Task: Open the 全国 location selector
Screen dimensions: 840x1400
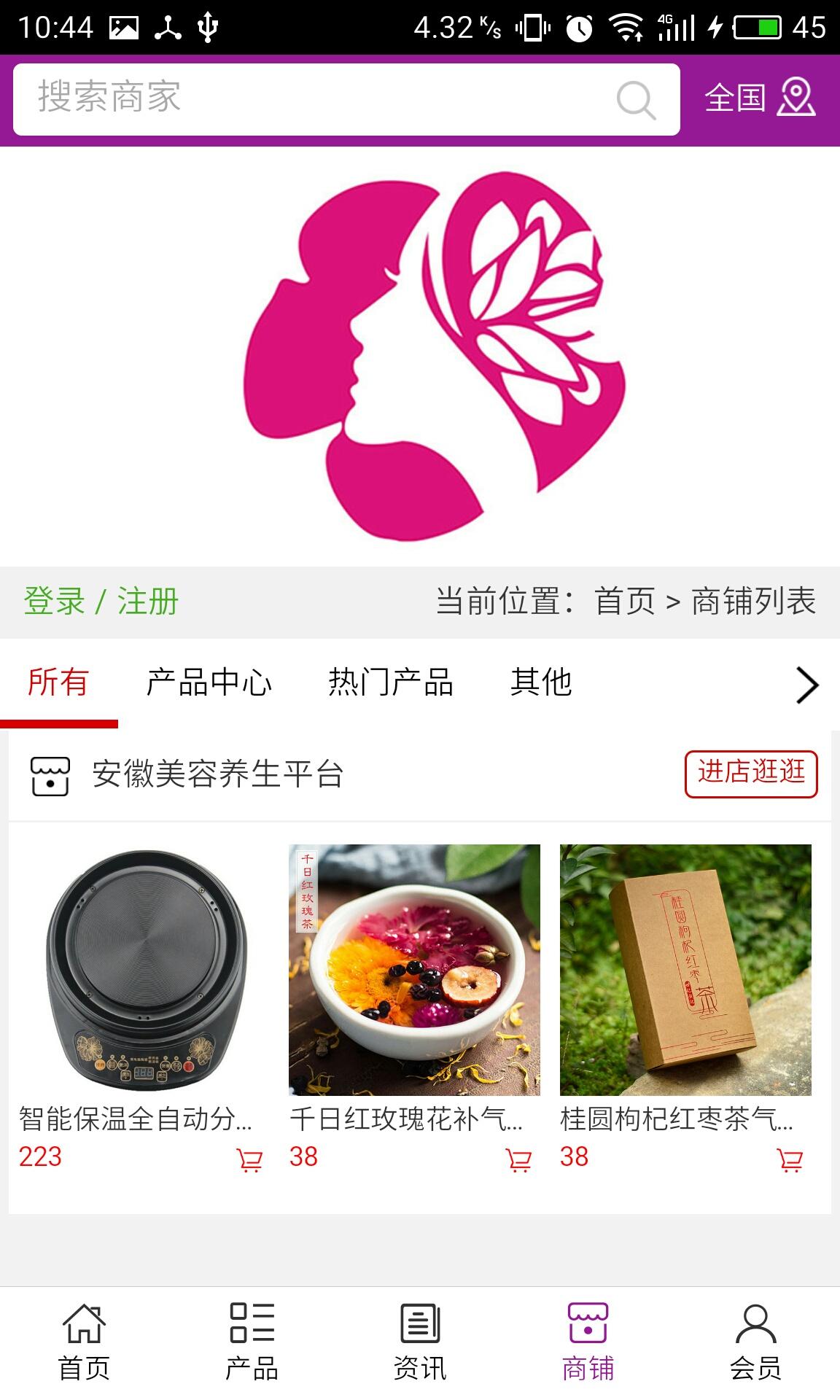Action: (760, 98)
